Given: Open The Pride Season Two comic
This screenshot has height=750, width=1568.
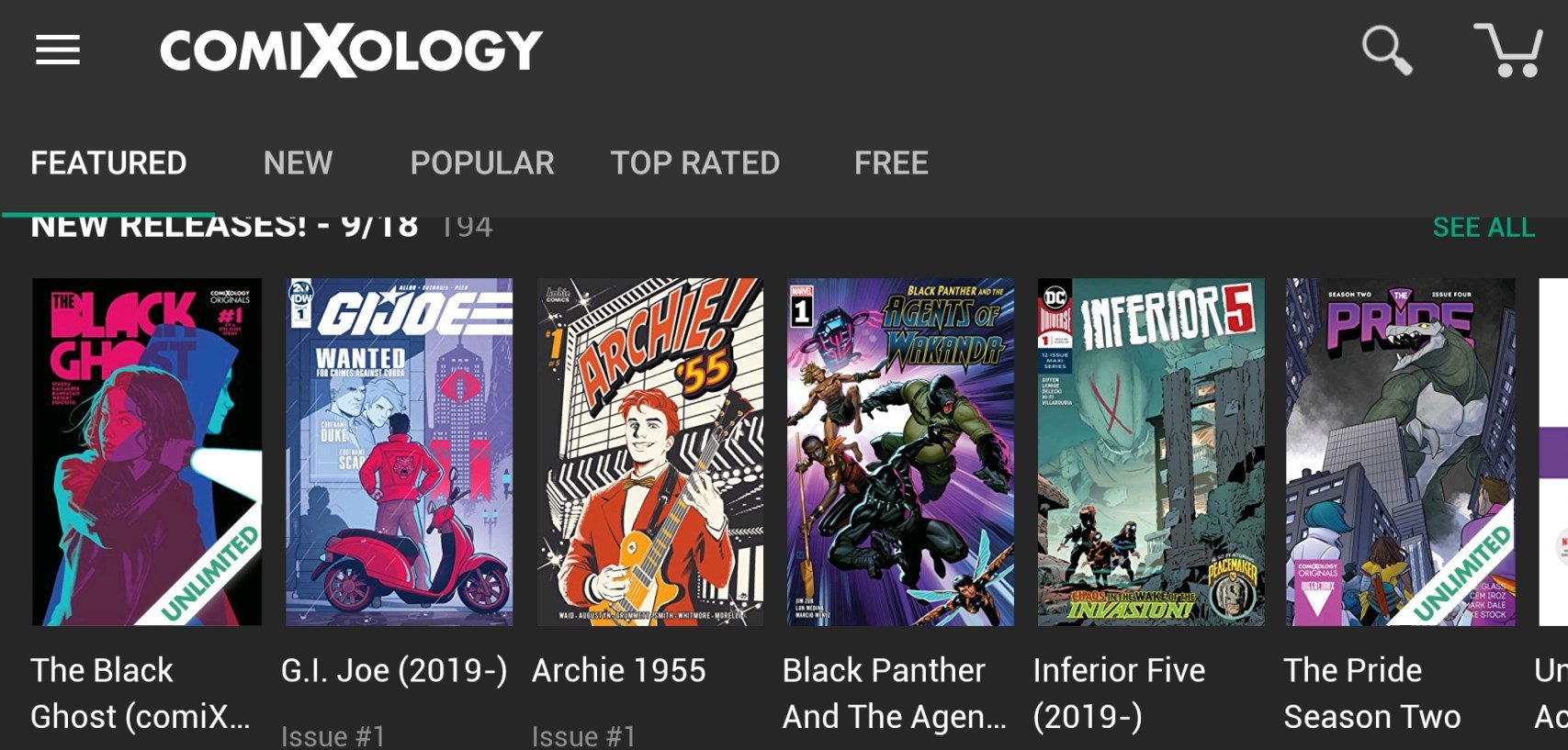Looking at the screenshot, I should 1401,452.
